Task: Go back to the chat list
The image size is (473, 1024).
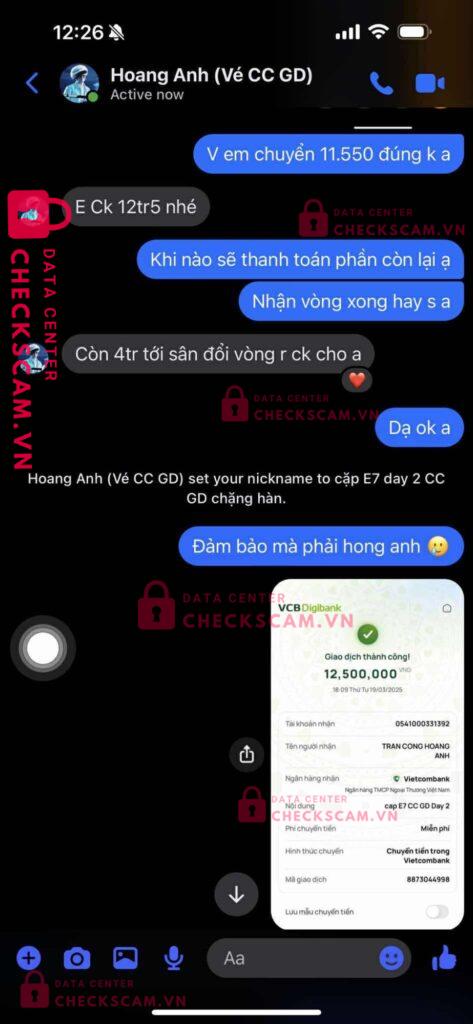Action: pyautogui.click(x=32, y=84)
